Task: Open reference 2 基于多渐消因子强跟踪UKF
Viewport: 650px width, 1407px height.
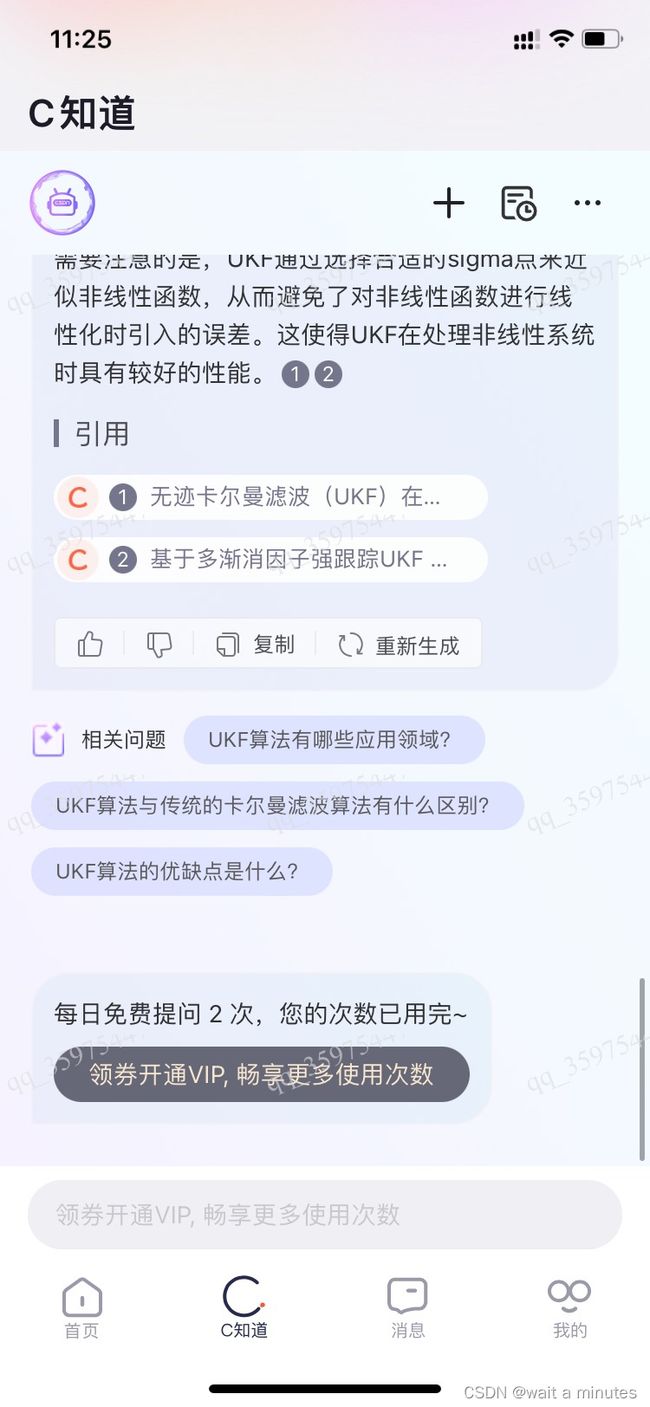Action: [x=271, y=560]
